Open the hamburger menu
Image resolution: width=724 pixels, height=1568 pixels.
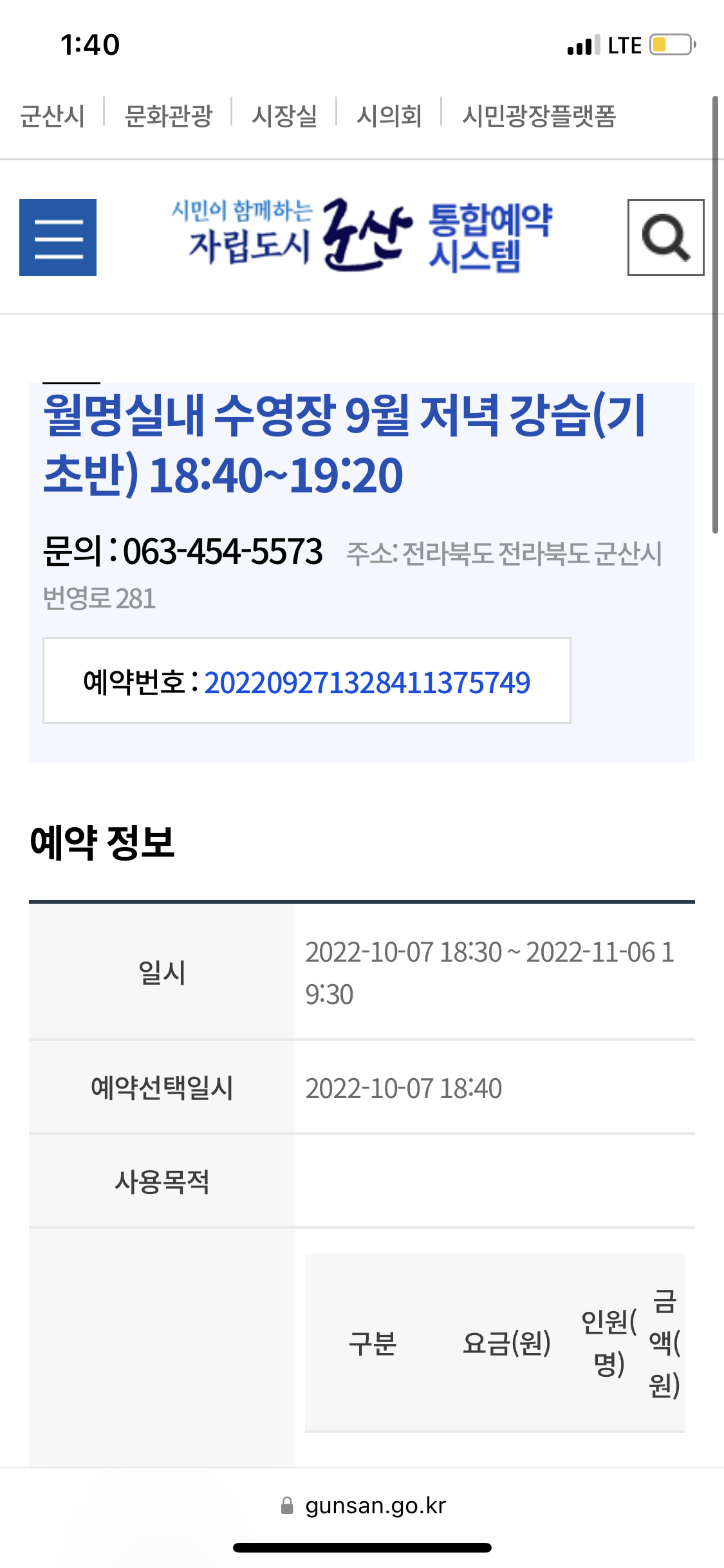[x=58, y=238]
